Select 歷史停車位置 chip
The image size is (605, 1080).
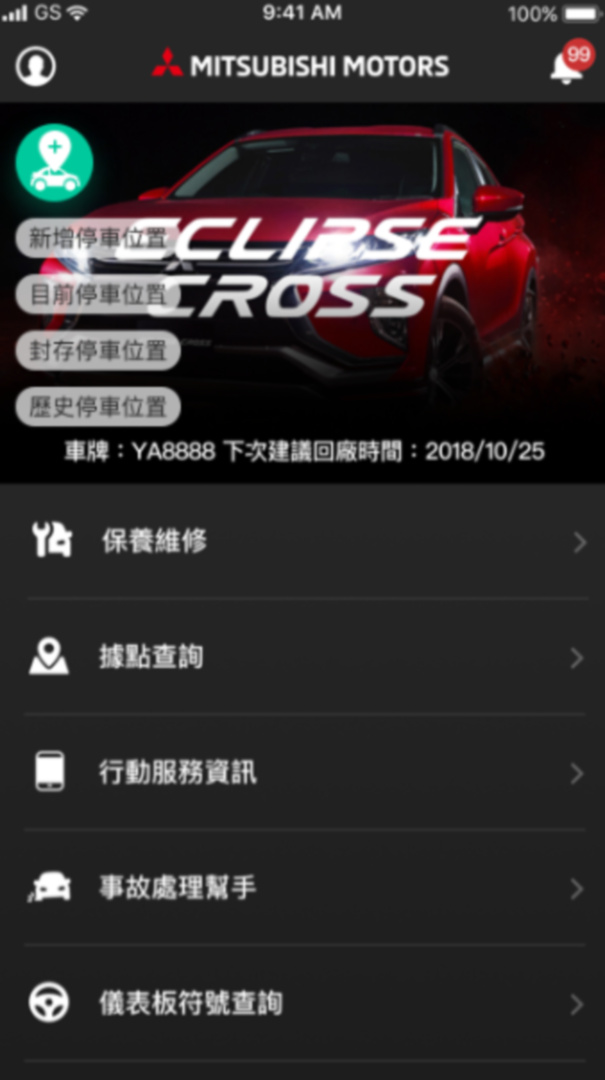tap(97, 406)
